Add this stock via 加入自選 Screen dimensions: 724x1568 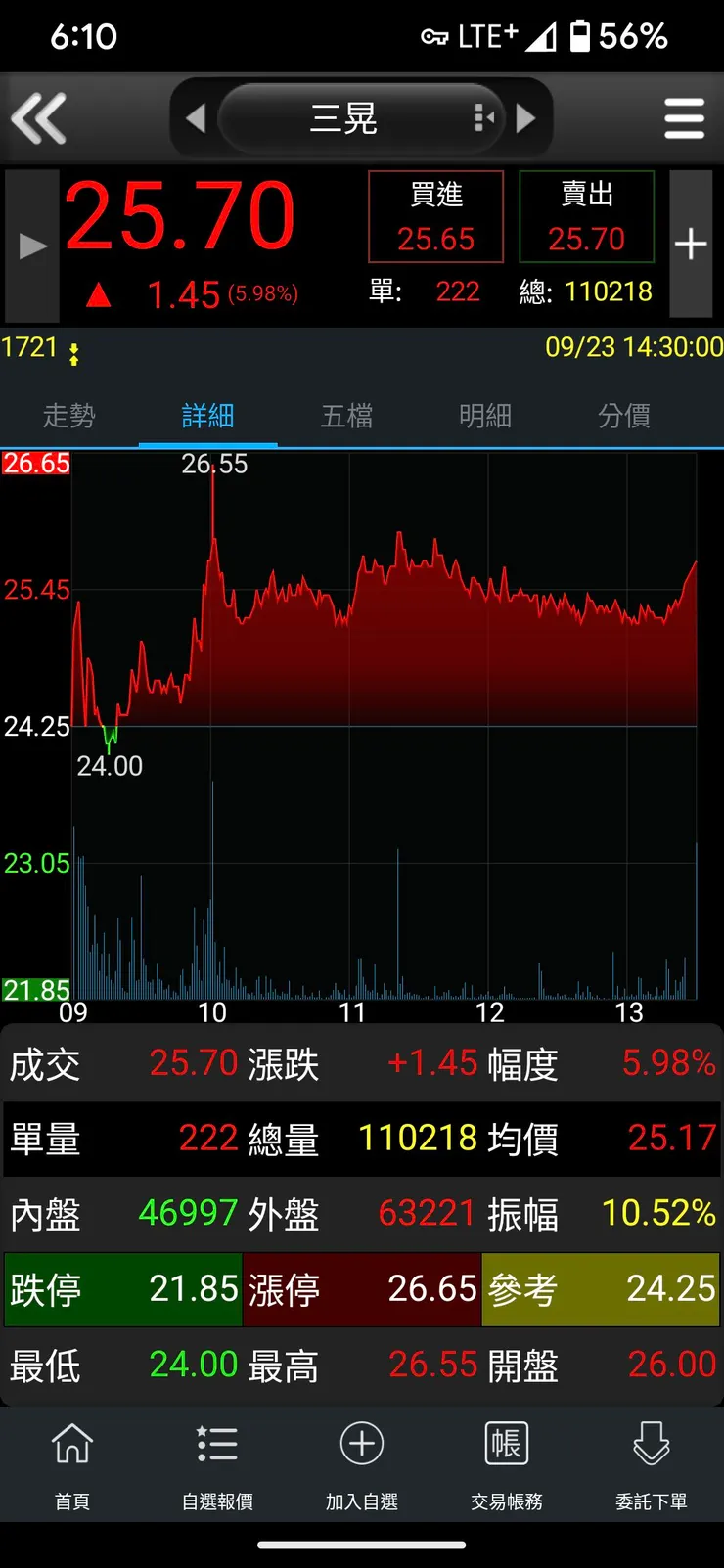[x=362, y=1464]
